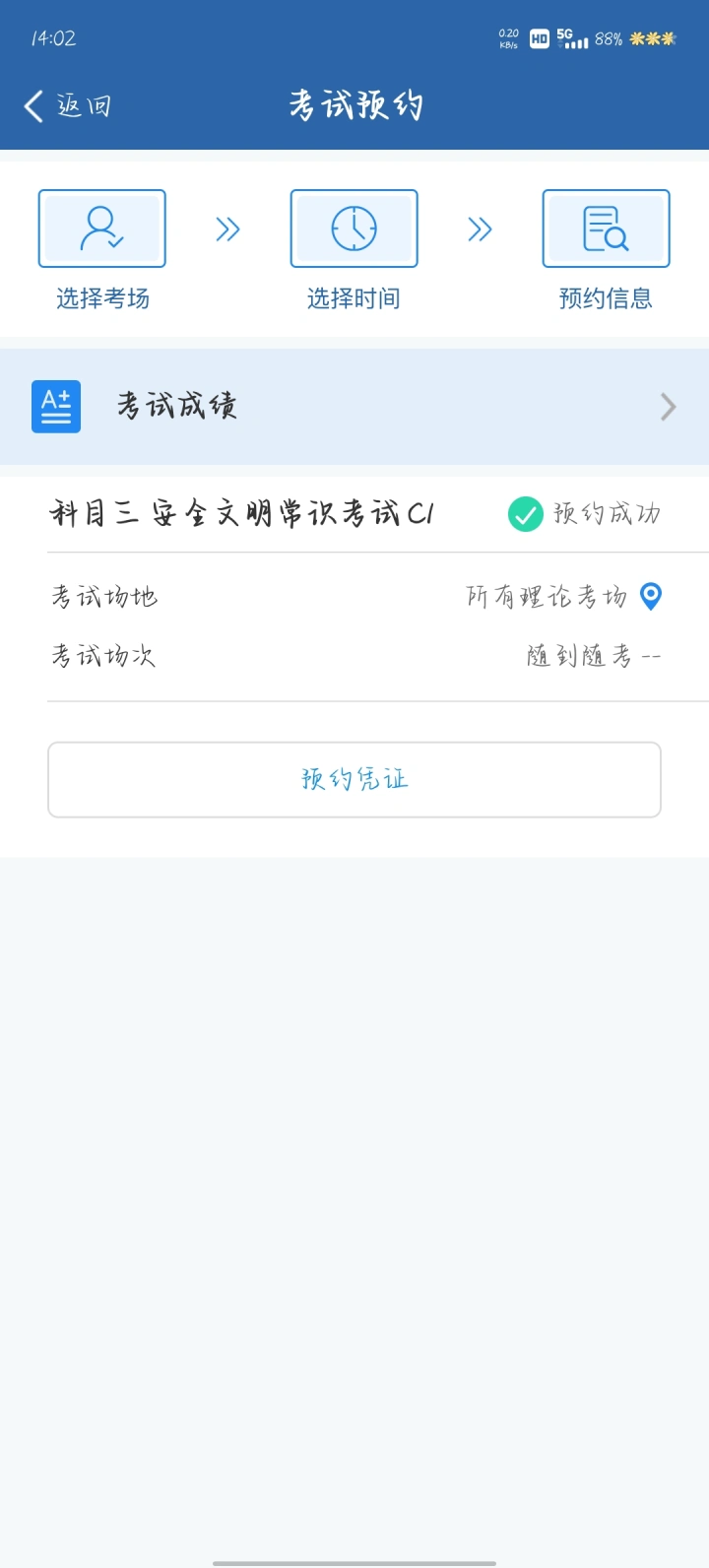Screen dimensions: 709x1568
Task: Open the 考试成绩 row
Action: click(354, 406)
